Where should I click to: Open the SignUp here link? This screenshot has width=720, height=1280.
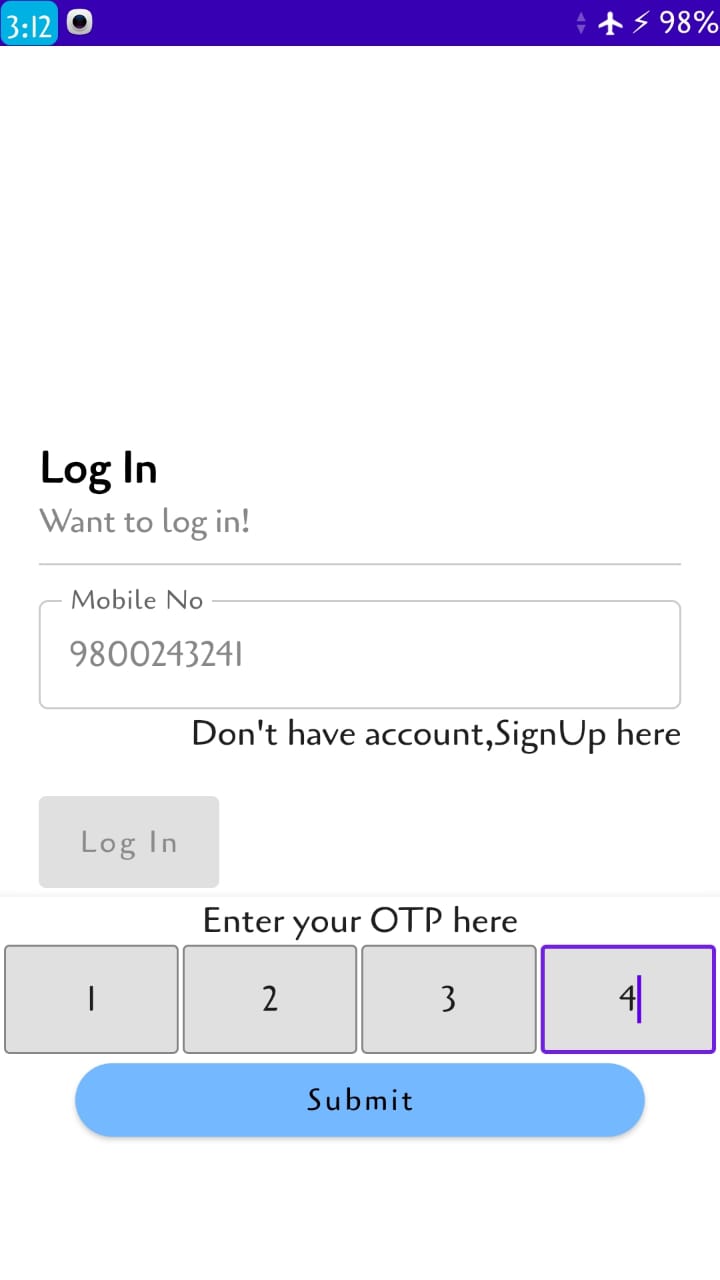(x=436, y=735)
